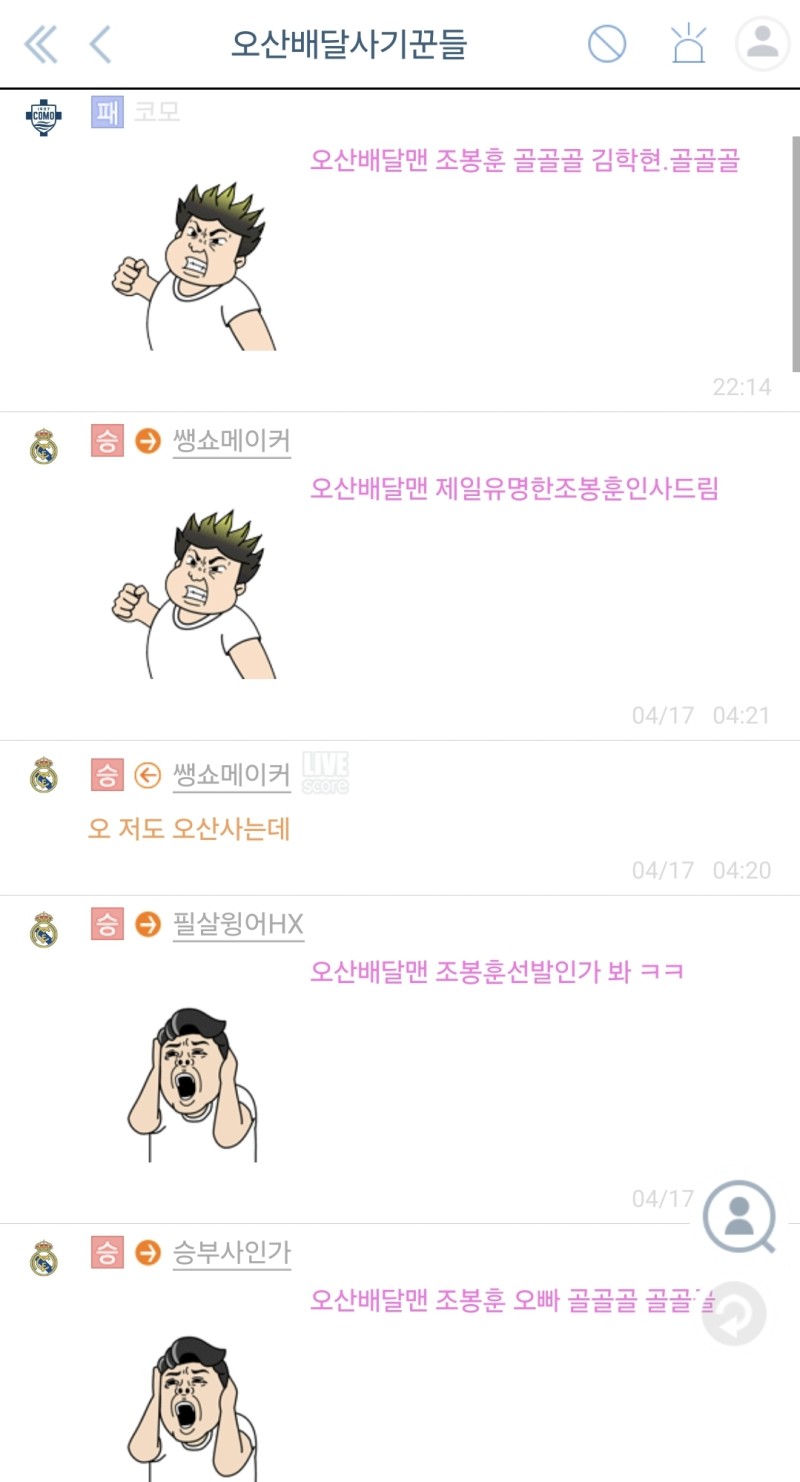Viewport: 800px width, 1482px height.
Task: Tap the siren report icon
Action: 688,44
